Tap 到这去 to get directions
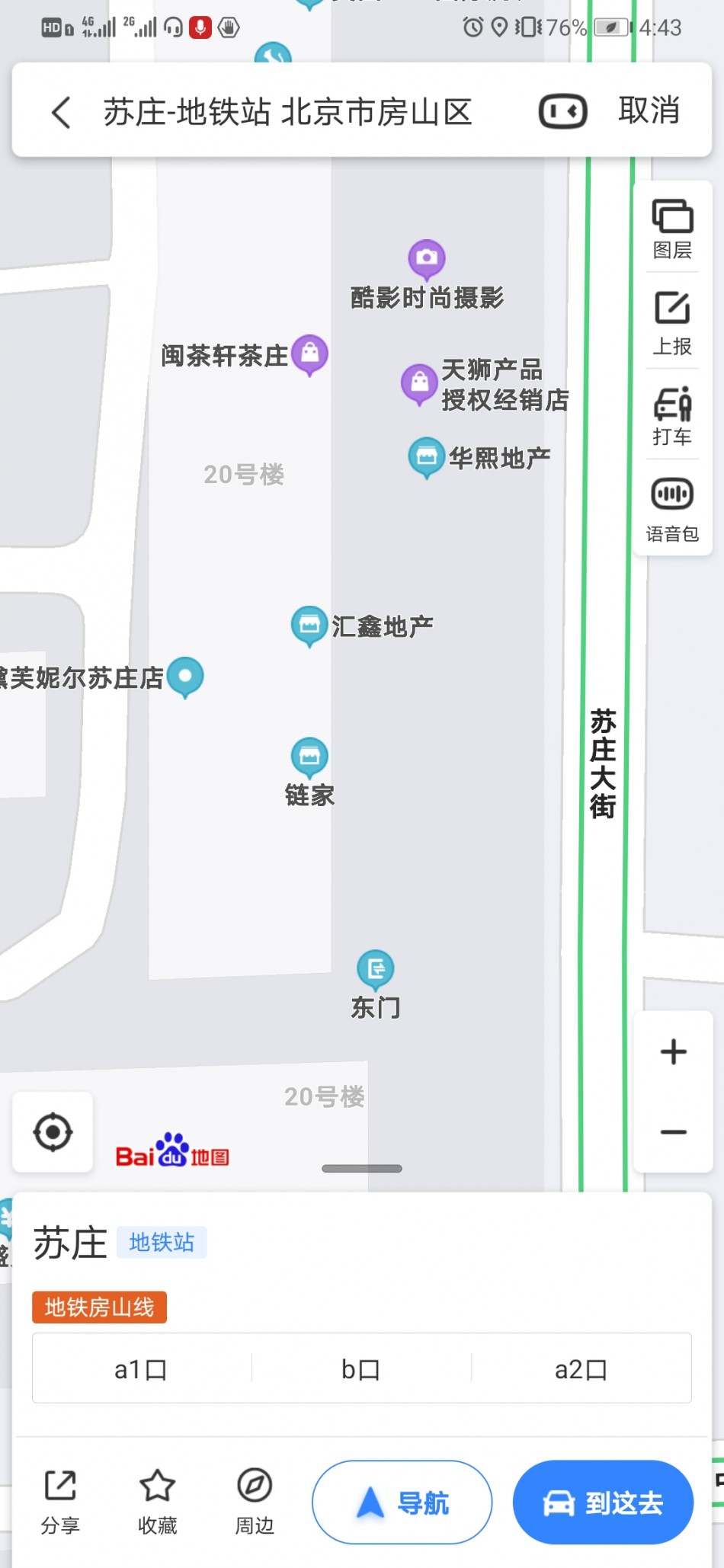The width and height of the screenshot is (724, 1568). point(603,1502)
